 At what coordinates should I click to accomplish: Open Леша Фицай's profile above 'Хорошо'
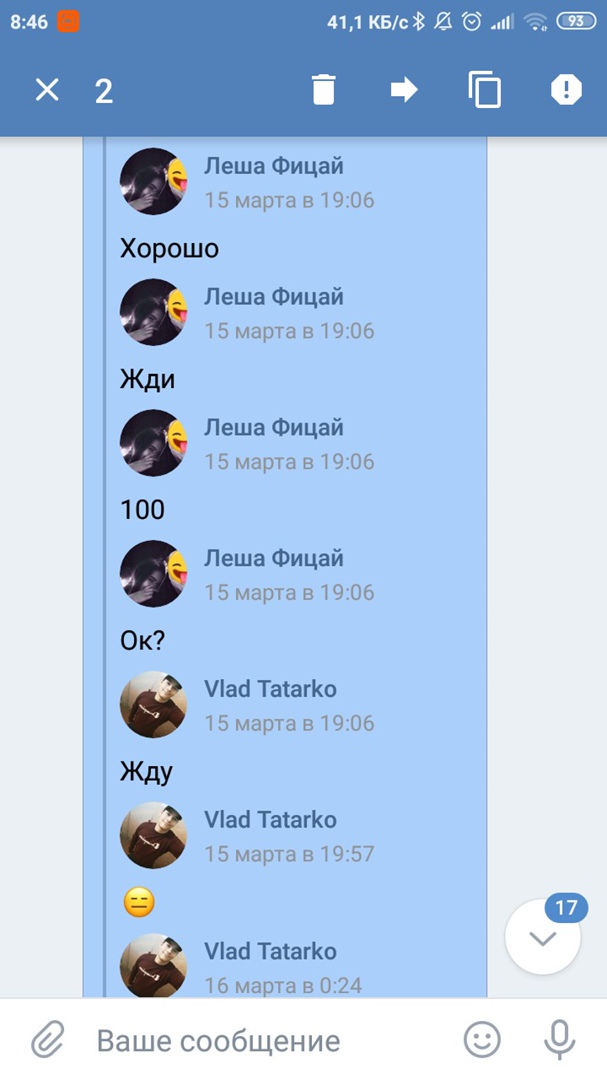pos(152,181)
